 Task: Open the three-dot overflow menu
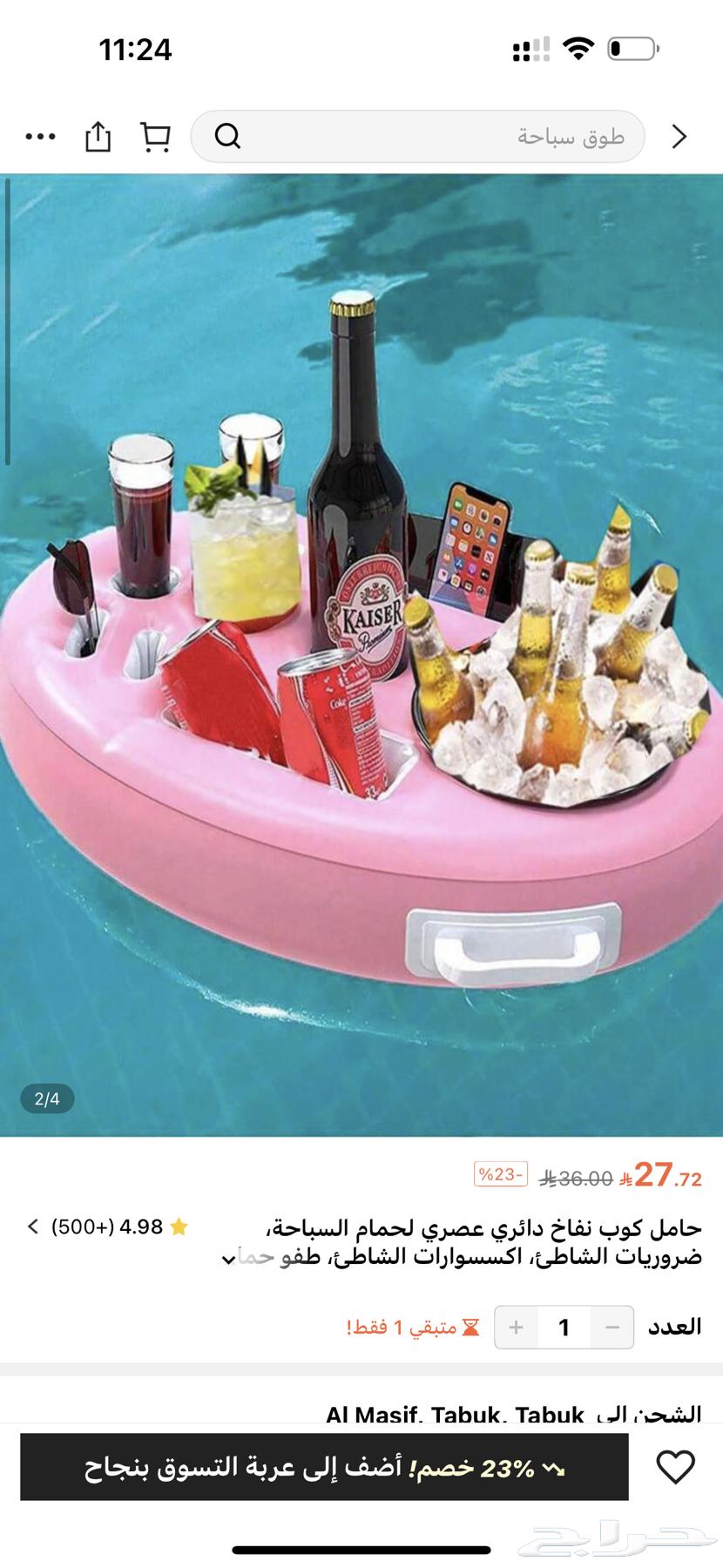coord(40,137)
